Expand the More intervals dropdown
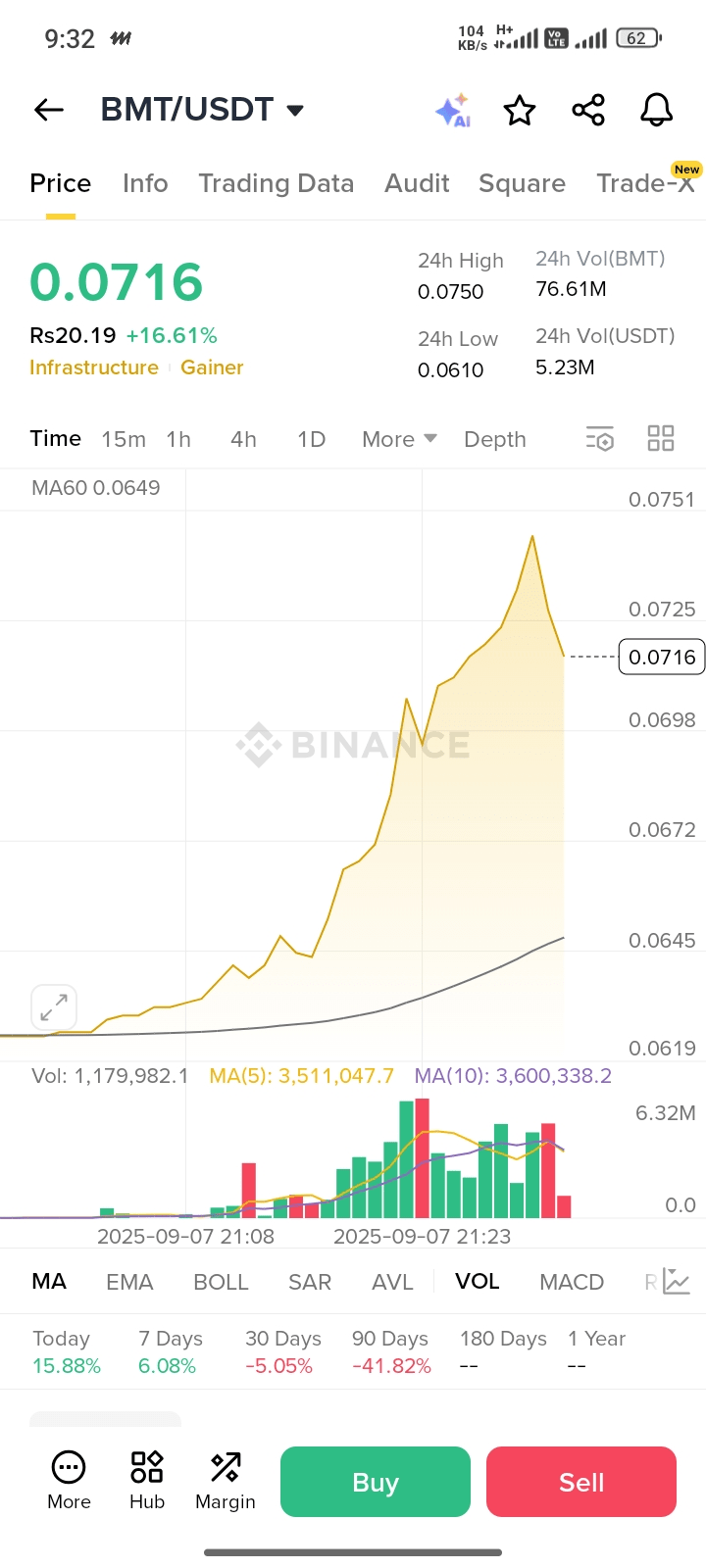This screenshot has width=706, height=1568. click(x=399, y=439)
